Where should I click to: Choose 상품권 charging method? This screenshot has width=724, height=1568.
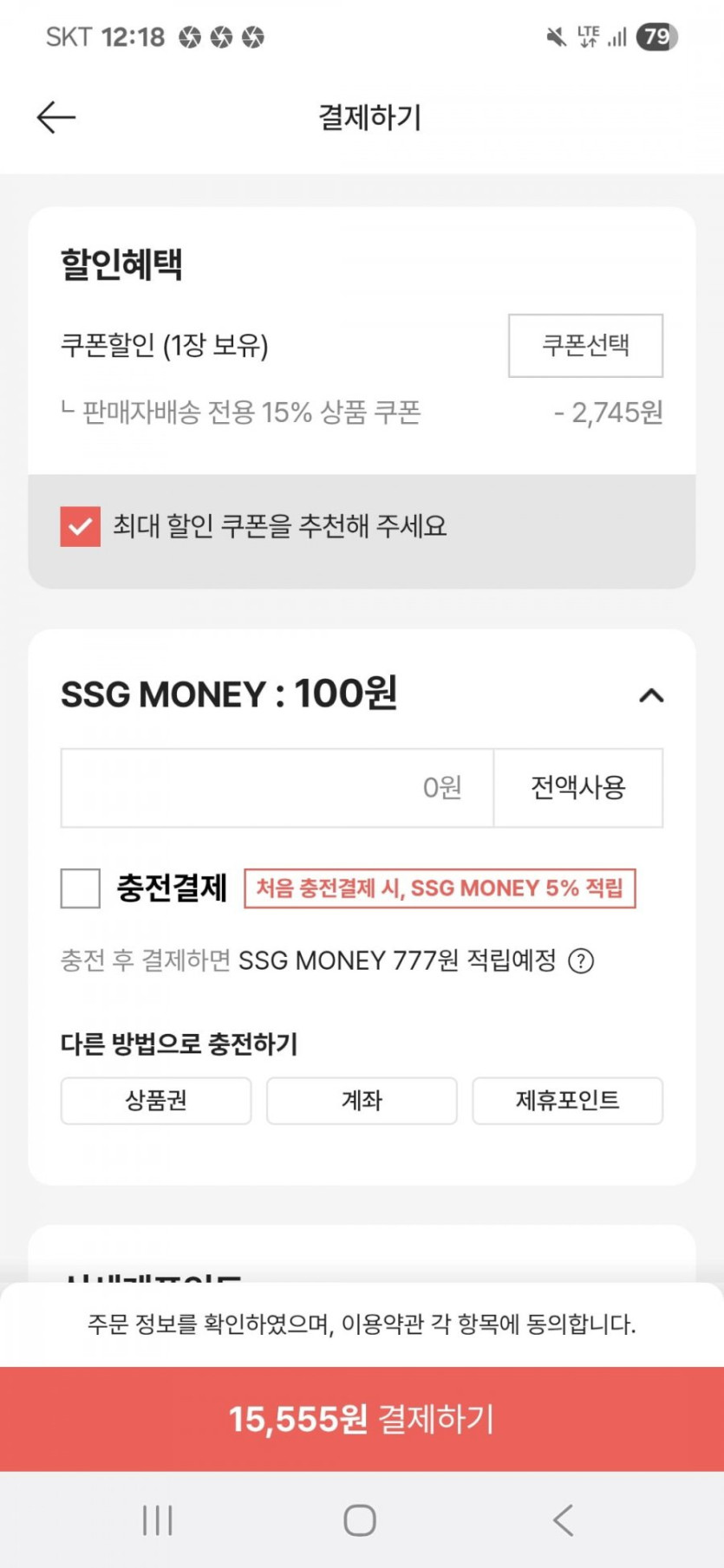click(x=156, y=1101)
